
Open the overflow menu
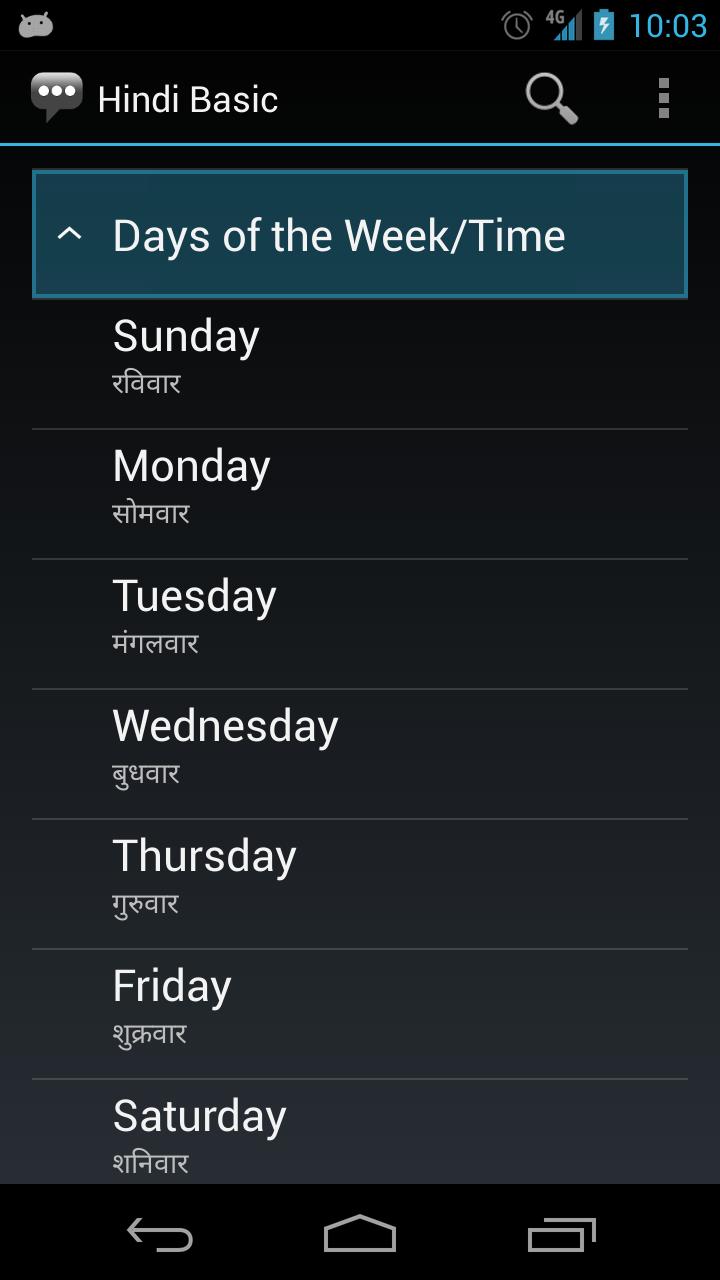pos(662,96)
